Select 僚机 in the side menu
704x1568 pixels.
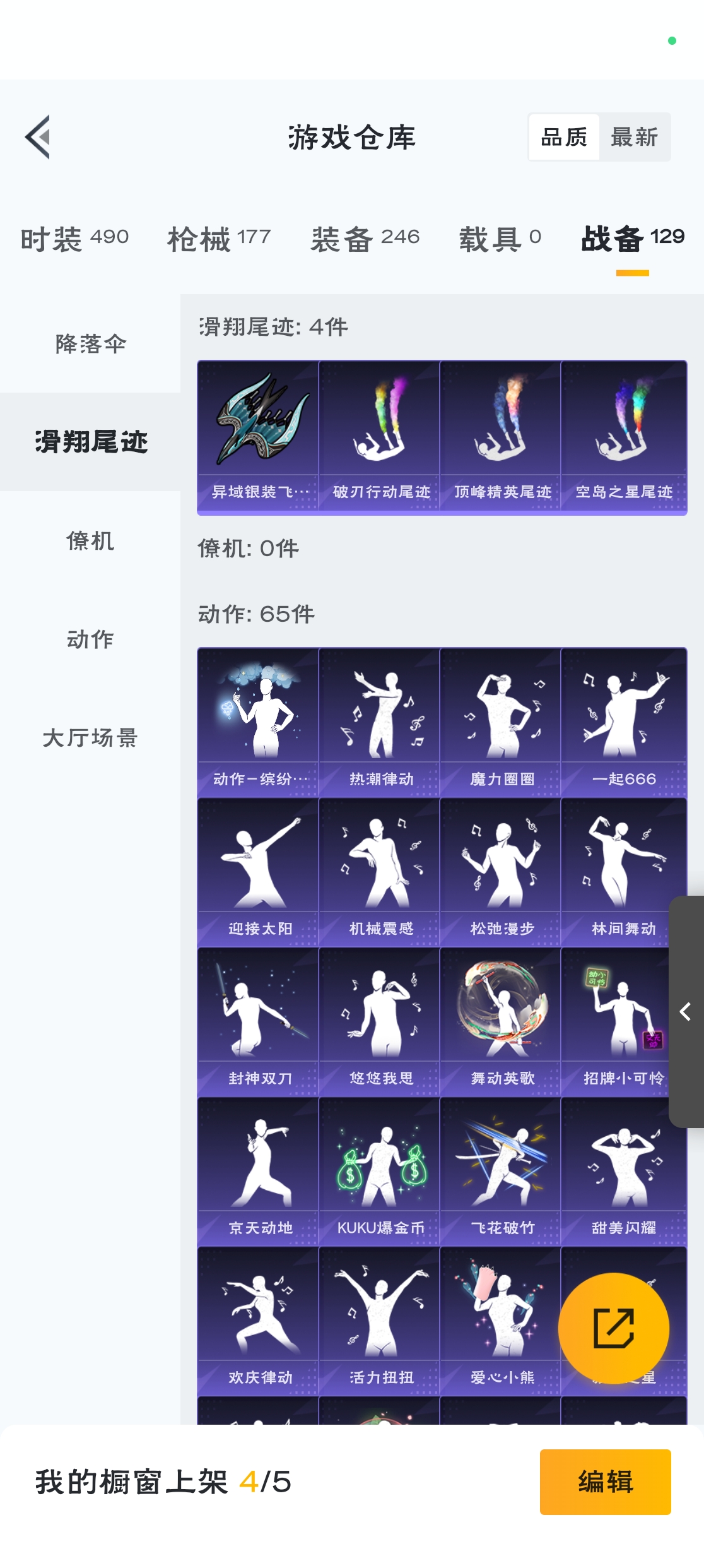tap(90, 540)
